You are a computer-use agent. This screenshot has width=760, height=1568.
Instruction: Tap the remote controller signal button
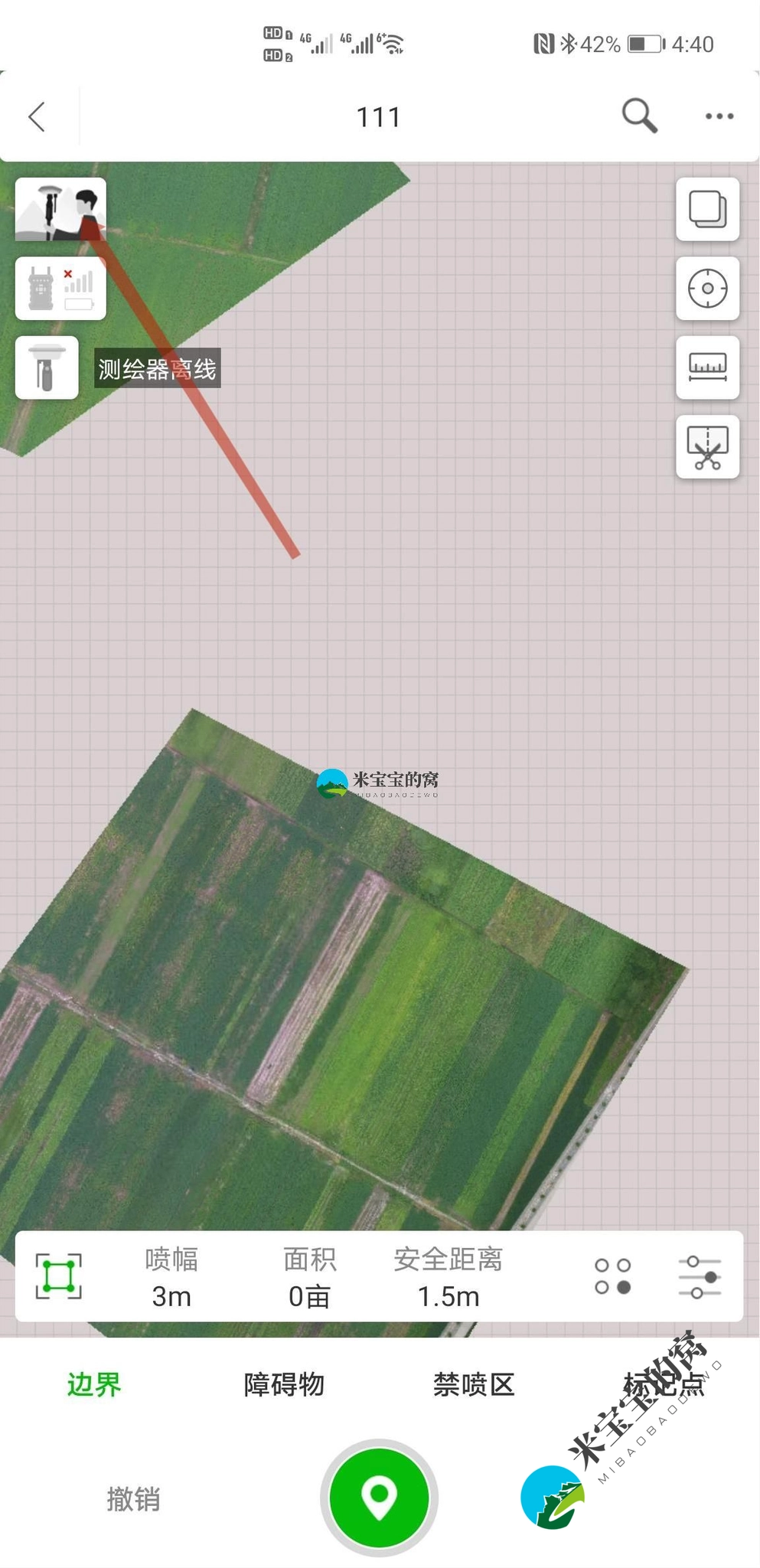[60, 289]
